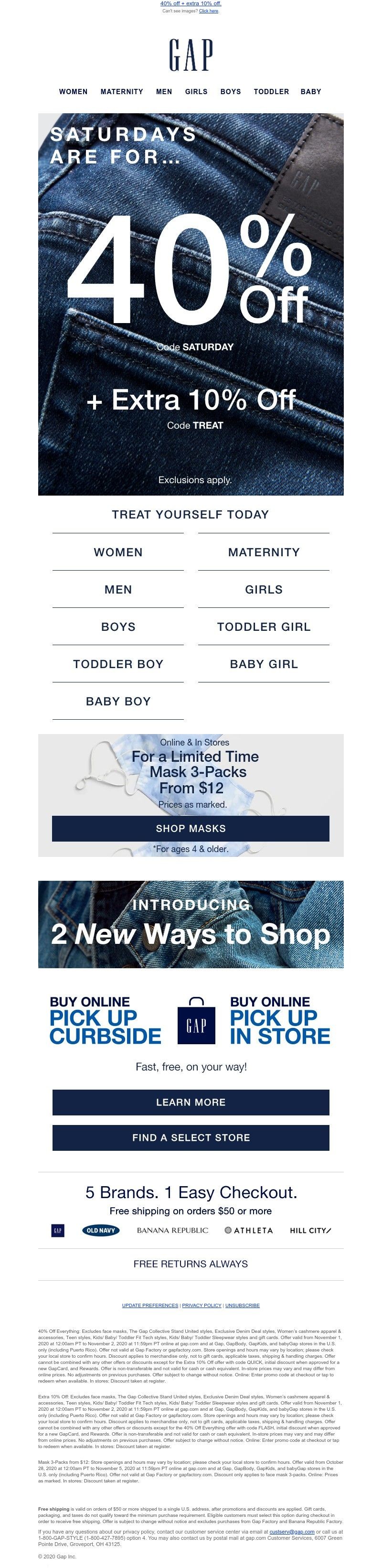Open the '2 New Ways to Shop' banner
Image resolution: width=382 pixels, height=1568 pixels.
pyautogui.click(x=191, y=924)
